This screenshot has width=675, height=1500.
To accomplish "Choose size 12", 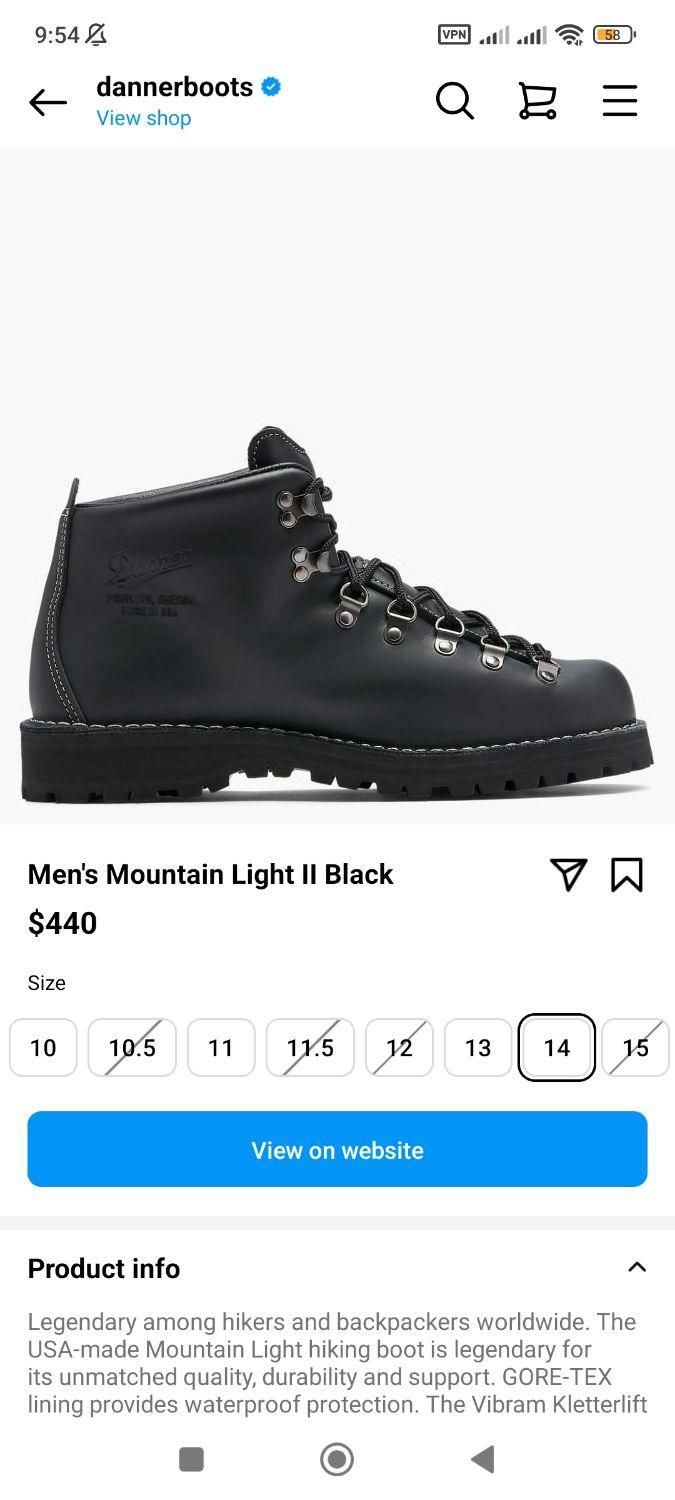I will [399, 1047].
